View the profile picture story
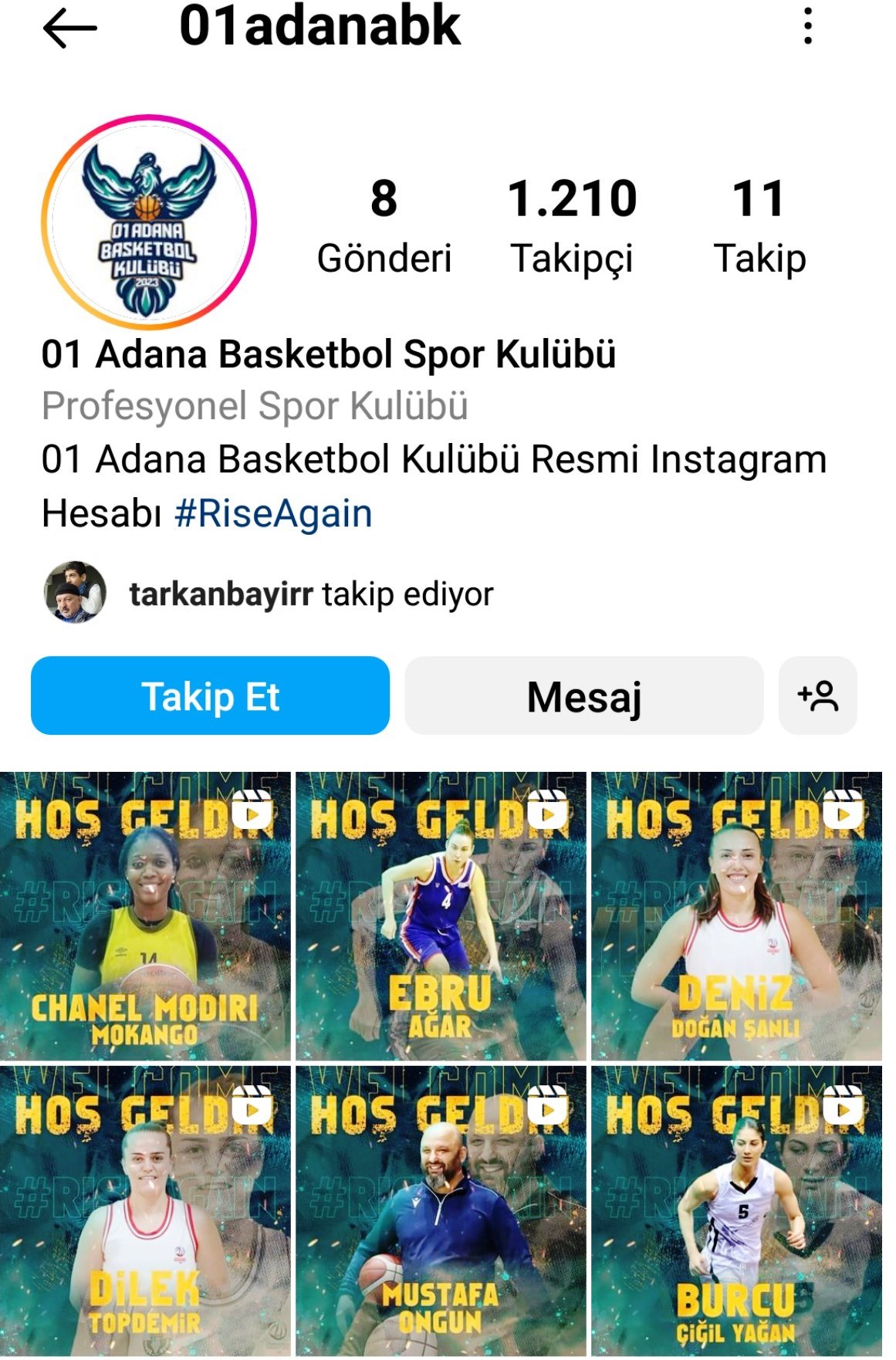Screen dimensions: 896x1360 click(148, 222)
